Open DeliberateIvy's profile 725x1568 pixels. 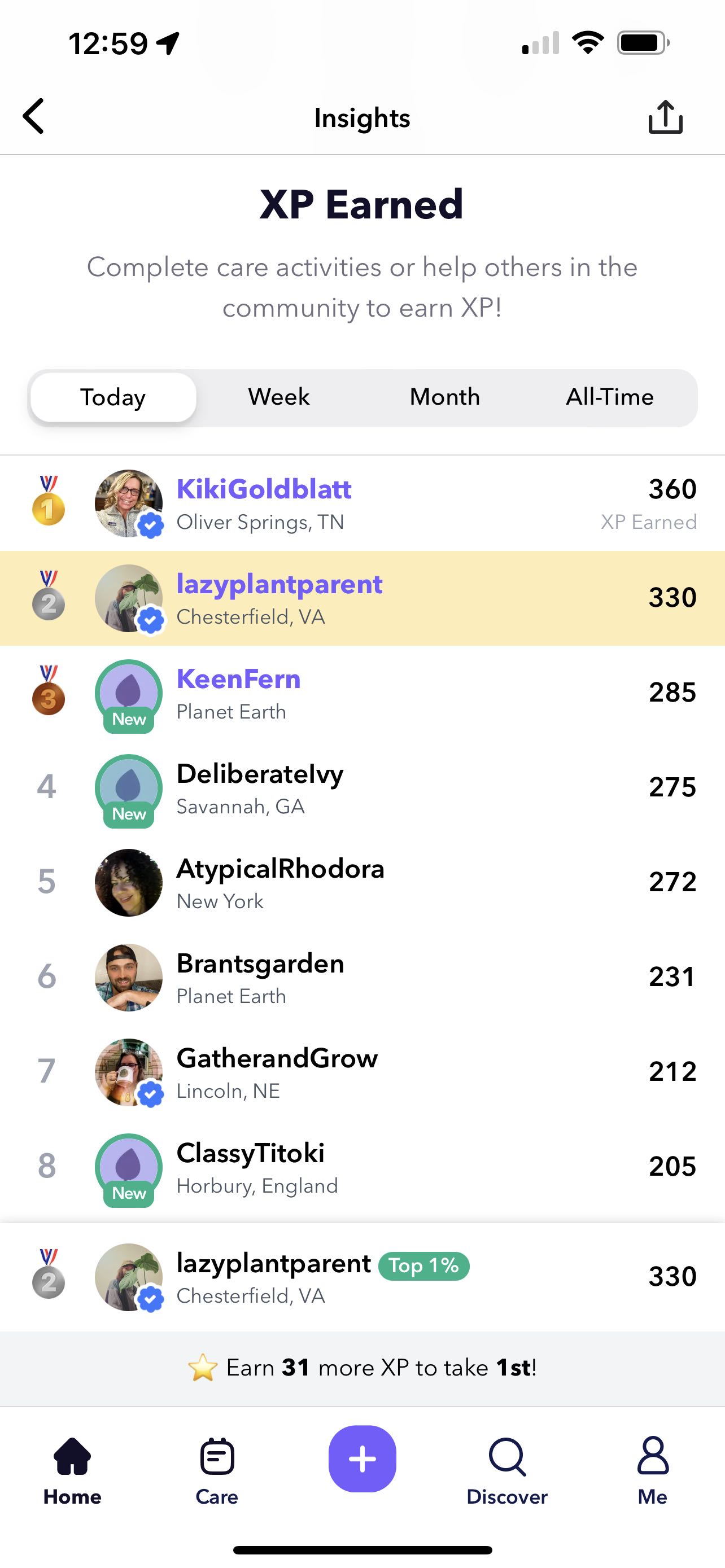tap(260, 774)
